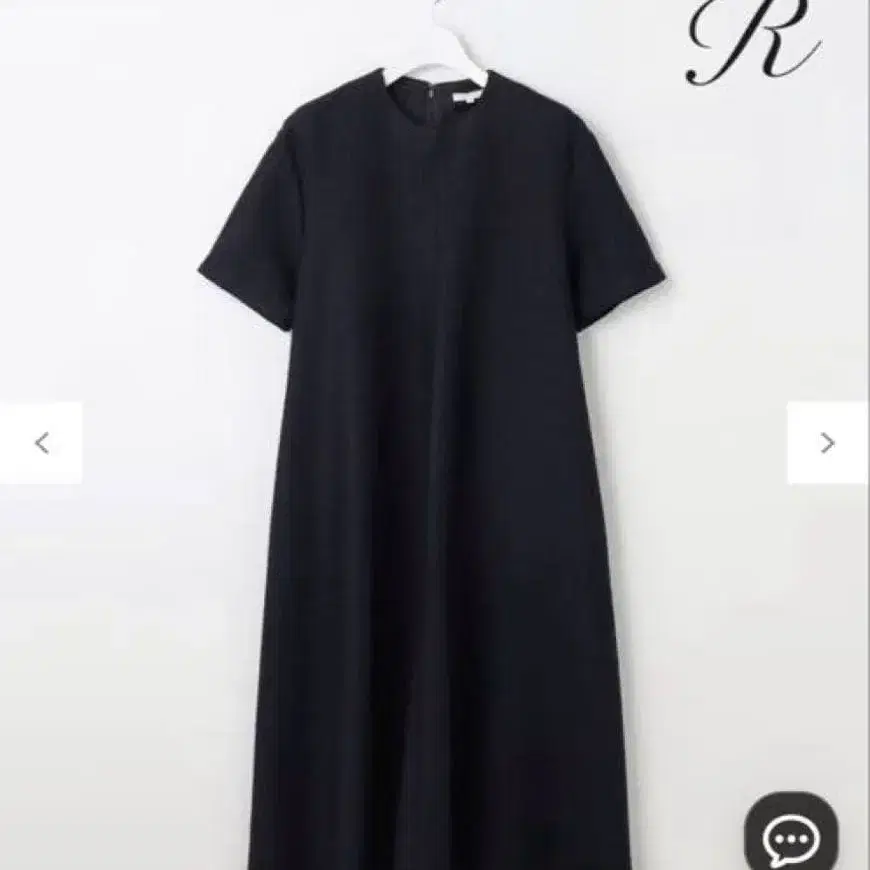Show the next product image
The image size is (870, 870).
pyautogui.click(x=827, y=443)
